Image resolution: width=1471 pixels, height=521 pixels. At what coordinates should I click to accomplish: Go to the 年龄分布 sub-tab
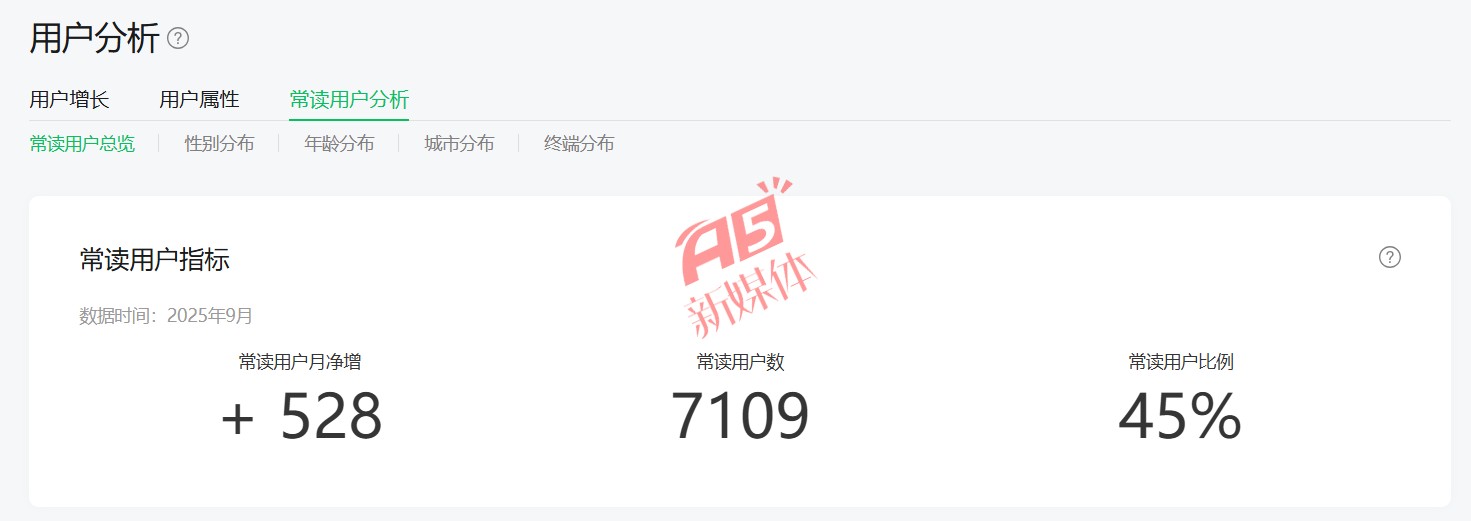pyautogui.click(x=339, y=144)
